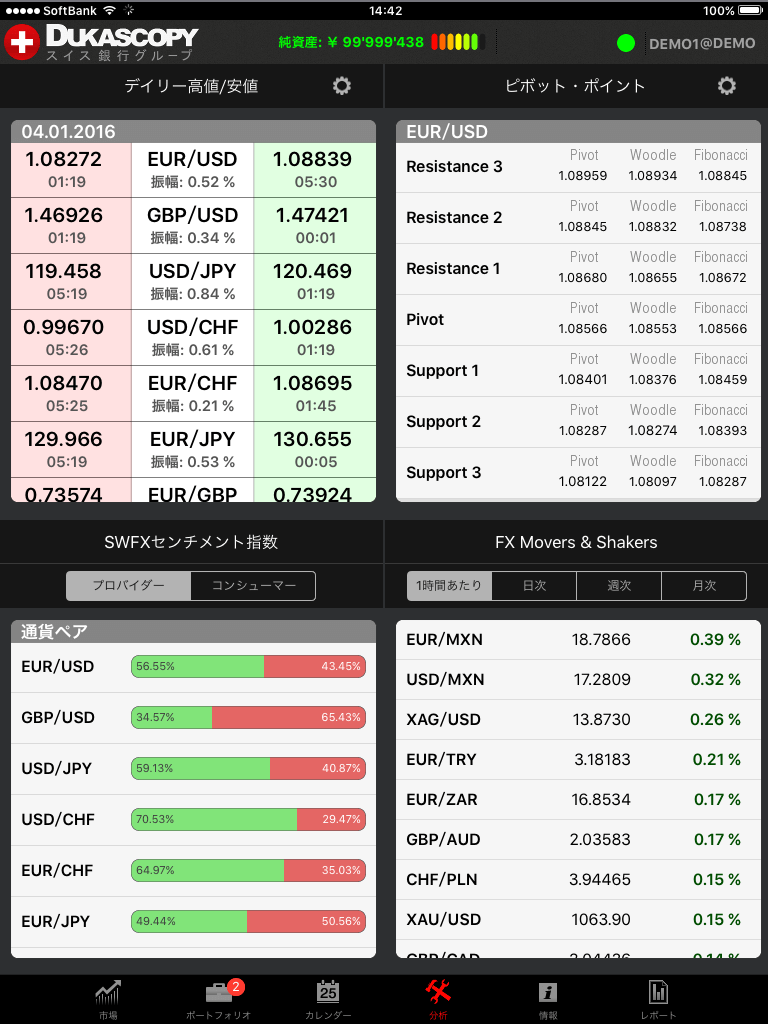
Task: Open settings gear for ピボット・ポイント
Action: [x=727, y=86]
